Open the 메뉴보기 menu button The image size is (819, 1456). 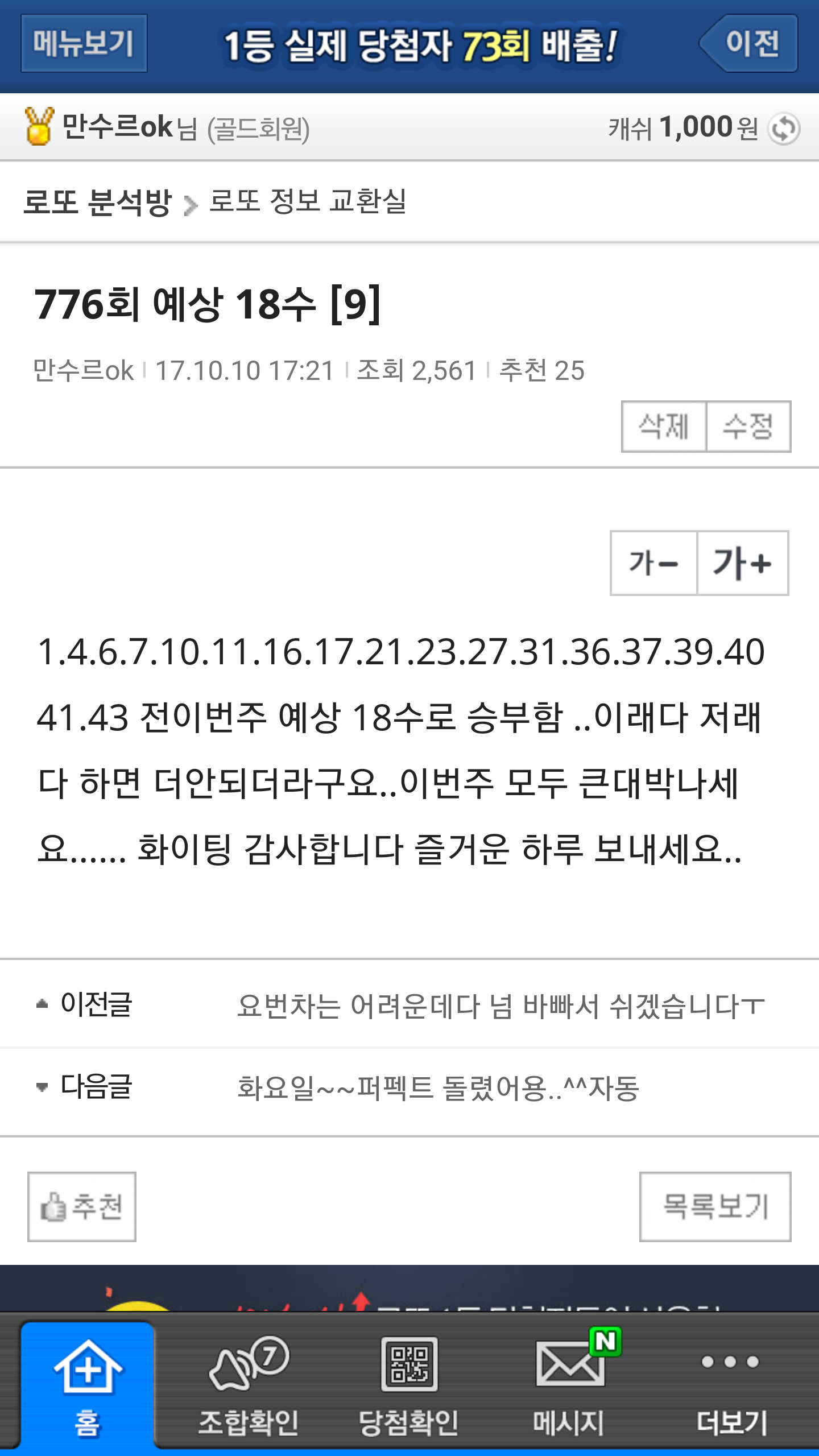pyautogui.click(x=84, y=43)
